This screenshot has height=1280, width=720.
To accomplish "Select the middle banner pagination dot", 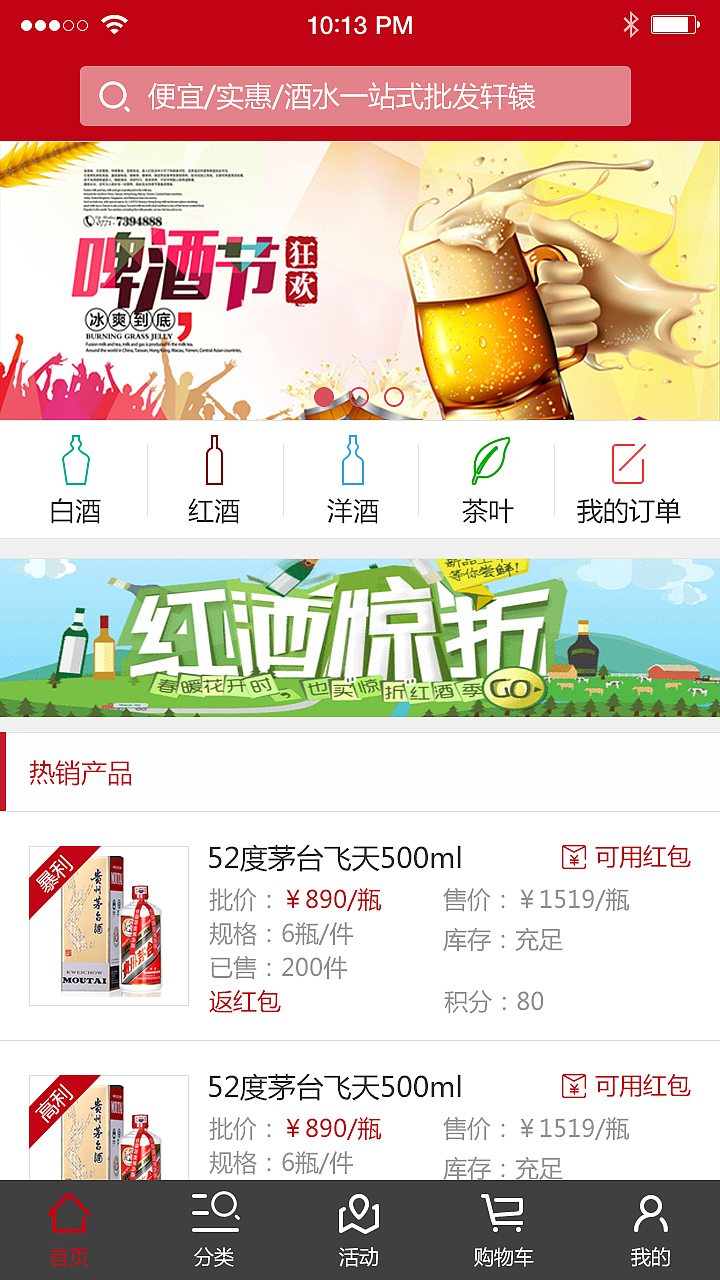I will [358, 397].
